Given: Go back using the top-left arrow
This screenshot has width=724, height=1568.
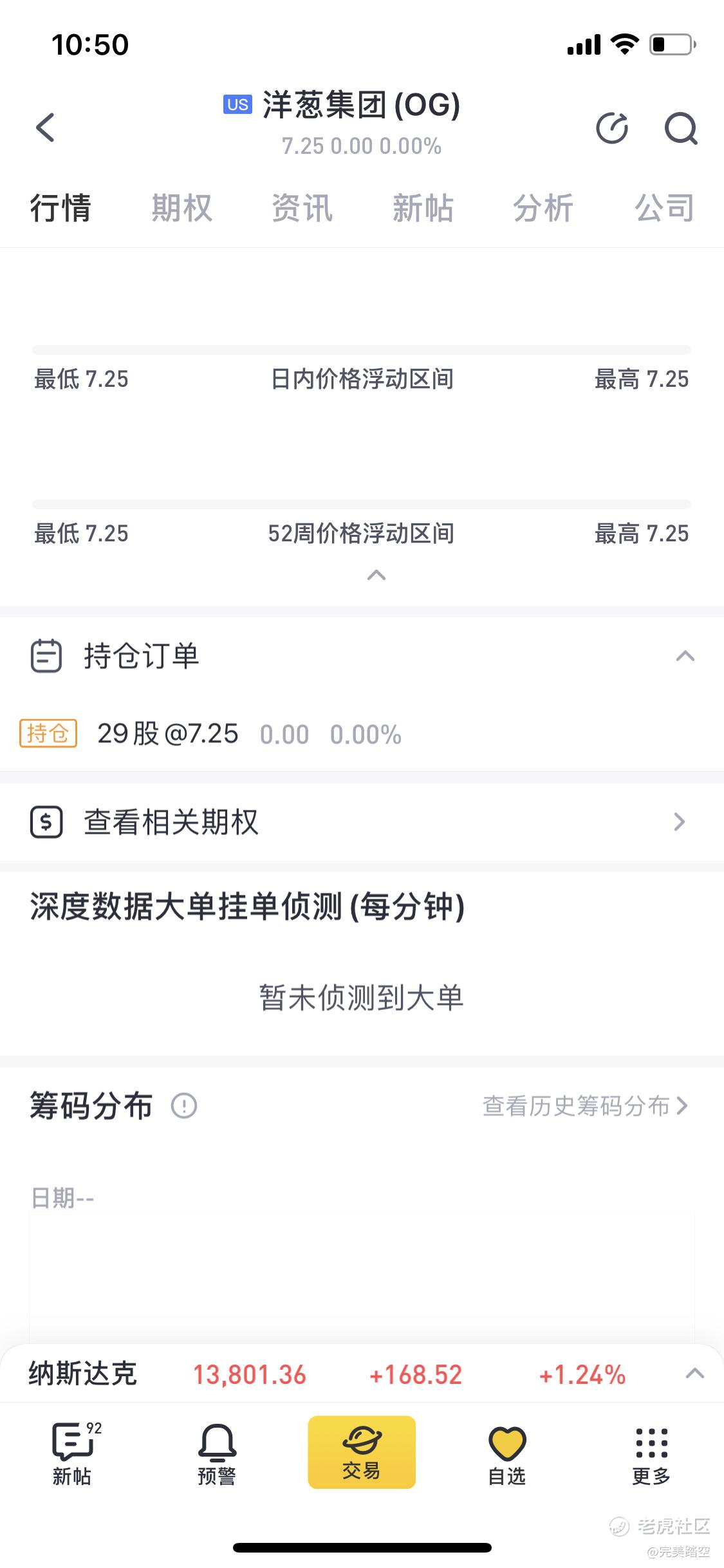Looking at the screenshot, I should [45, 127].
